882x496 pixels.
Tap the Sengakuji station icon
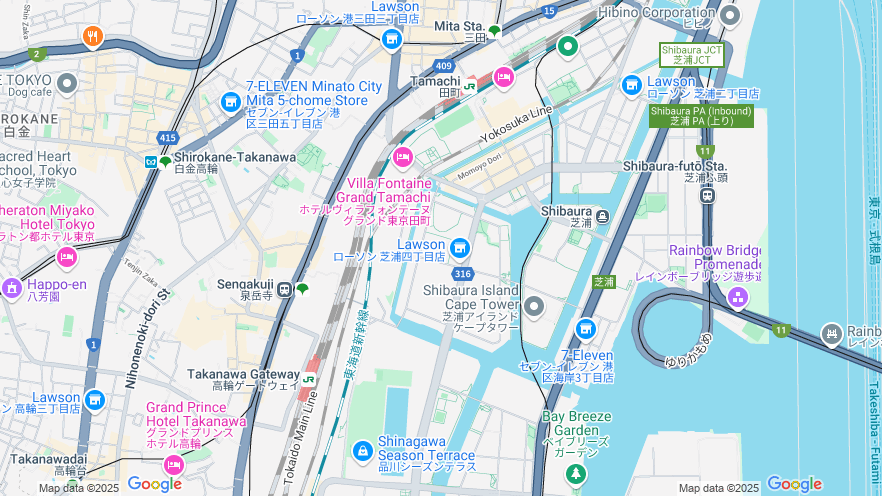(285, 289)
